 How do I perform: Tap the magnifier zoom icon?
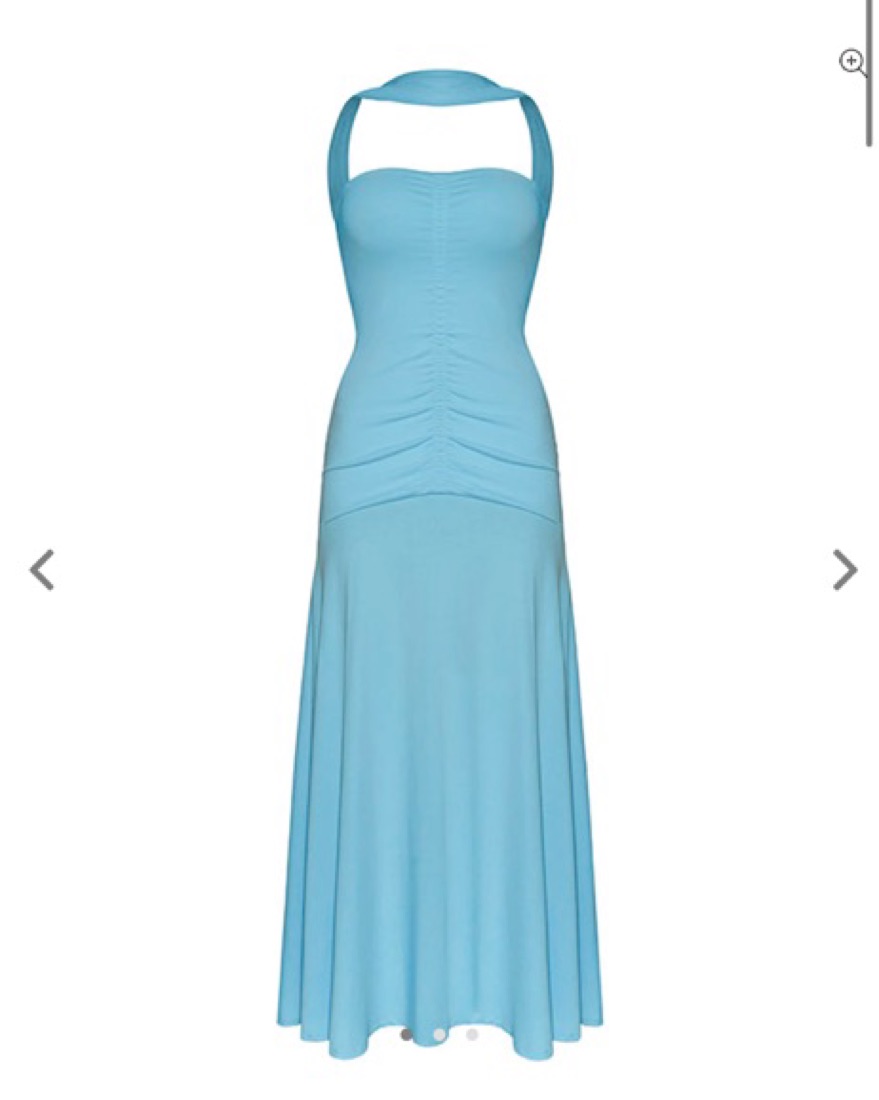click(851, 62)
